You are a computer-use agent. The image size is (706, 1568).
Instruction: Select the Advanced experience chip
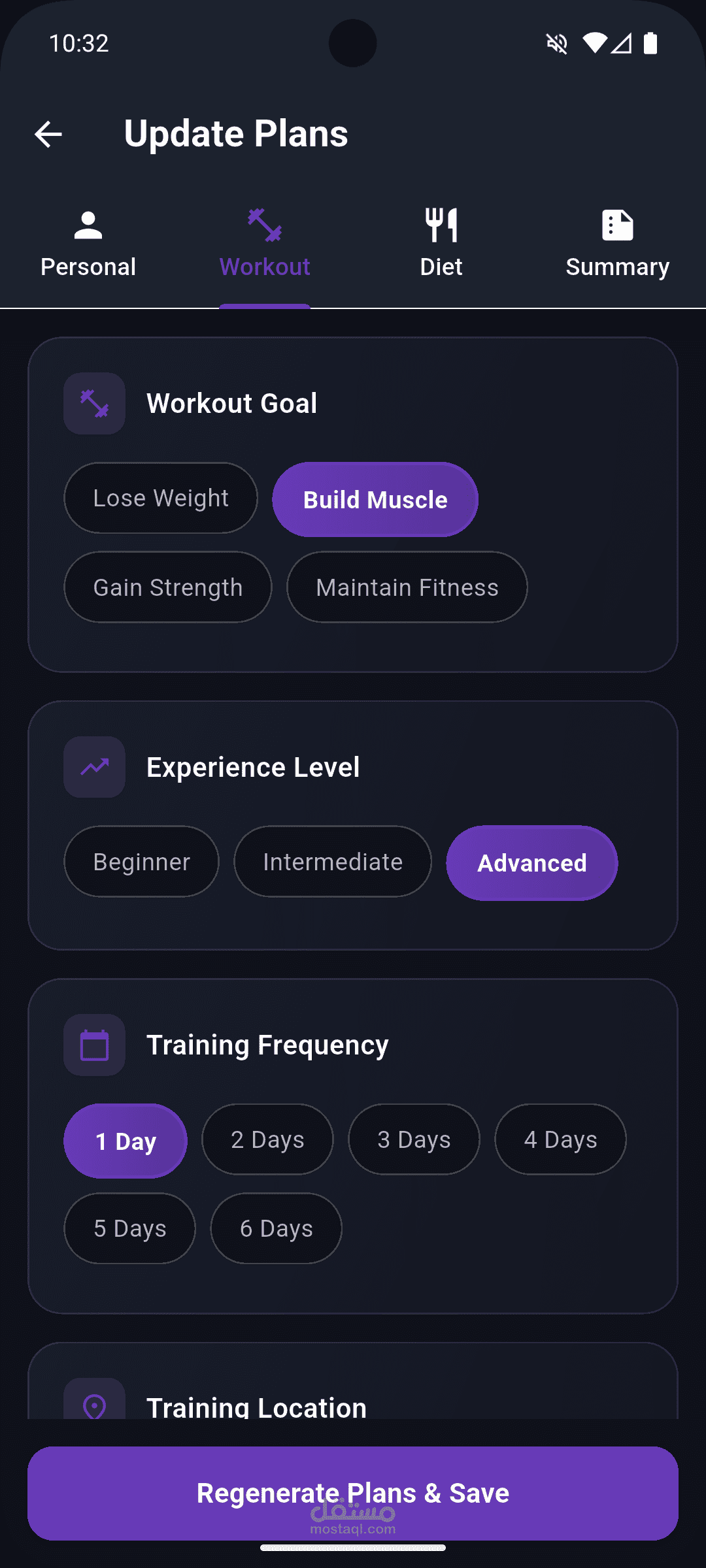(x=531, y=863)
